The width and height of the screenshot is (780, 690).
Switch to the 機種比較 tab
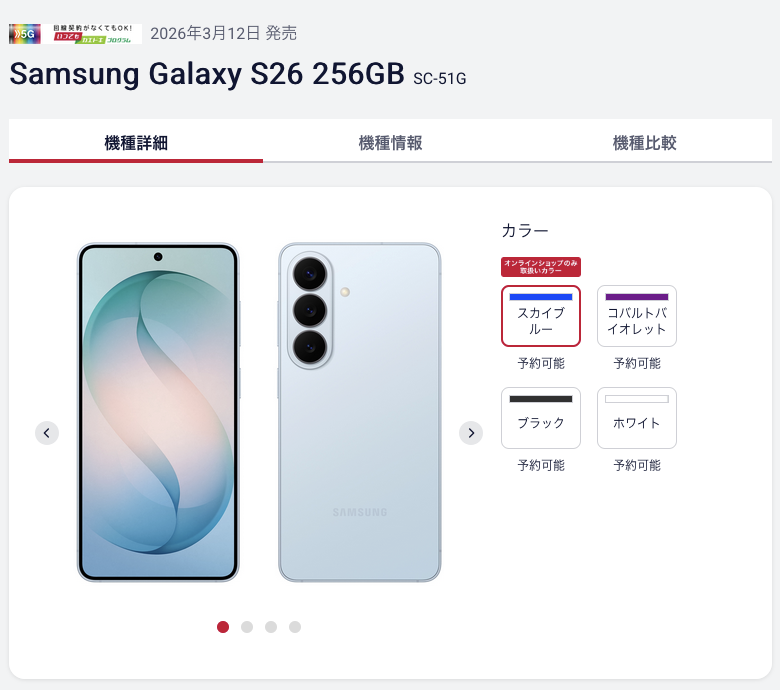point(644,143)
